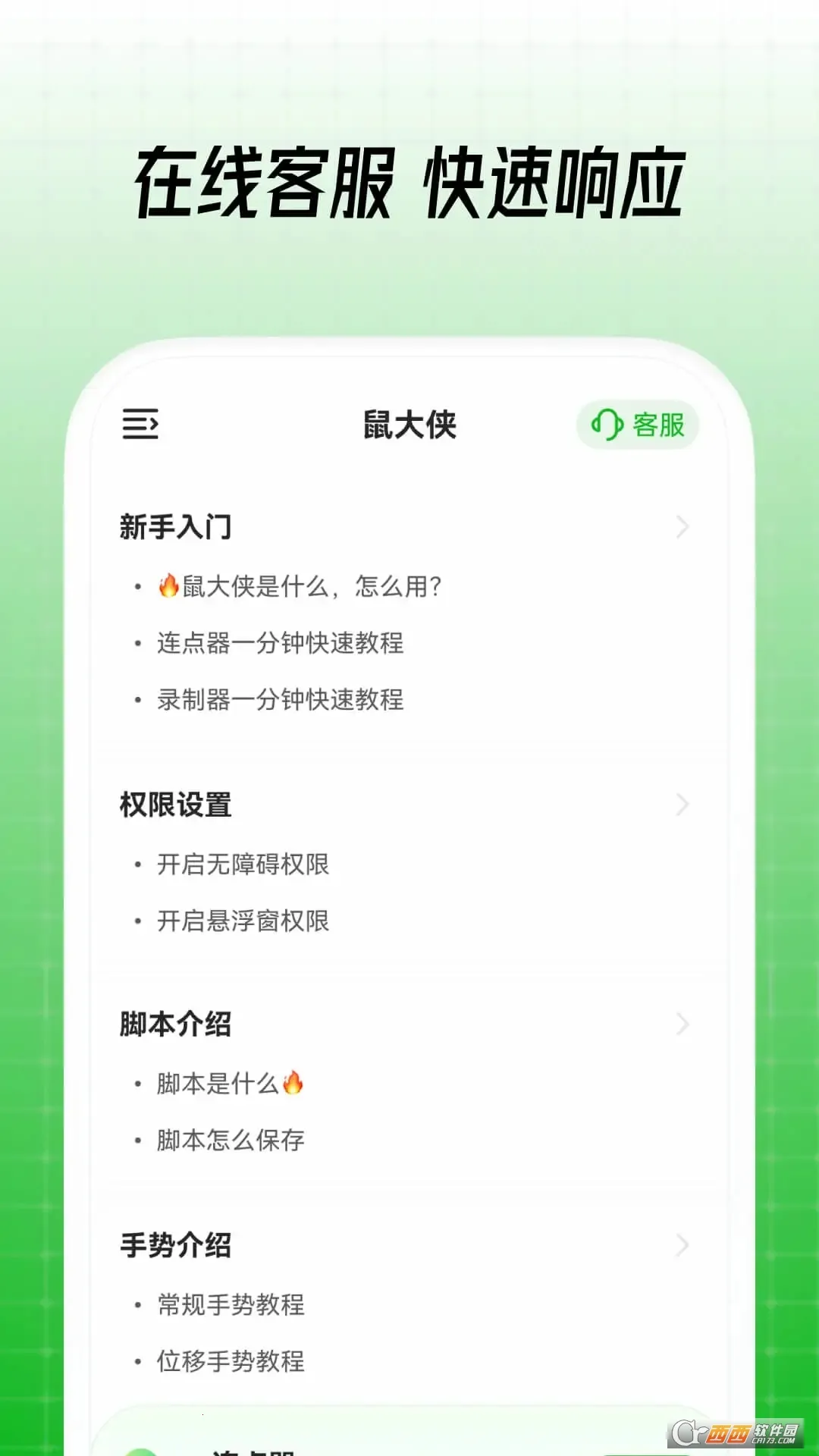The image size is (819, 1456).
Task: Expand the 新手入门 section chevron
Action: 682,525
